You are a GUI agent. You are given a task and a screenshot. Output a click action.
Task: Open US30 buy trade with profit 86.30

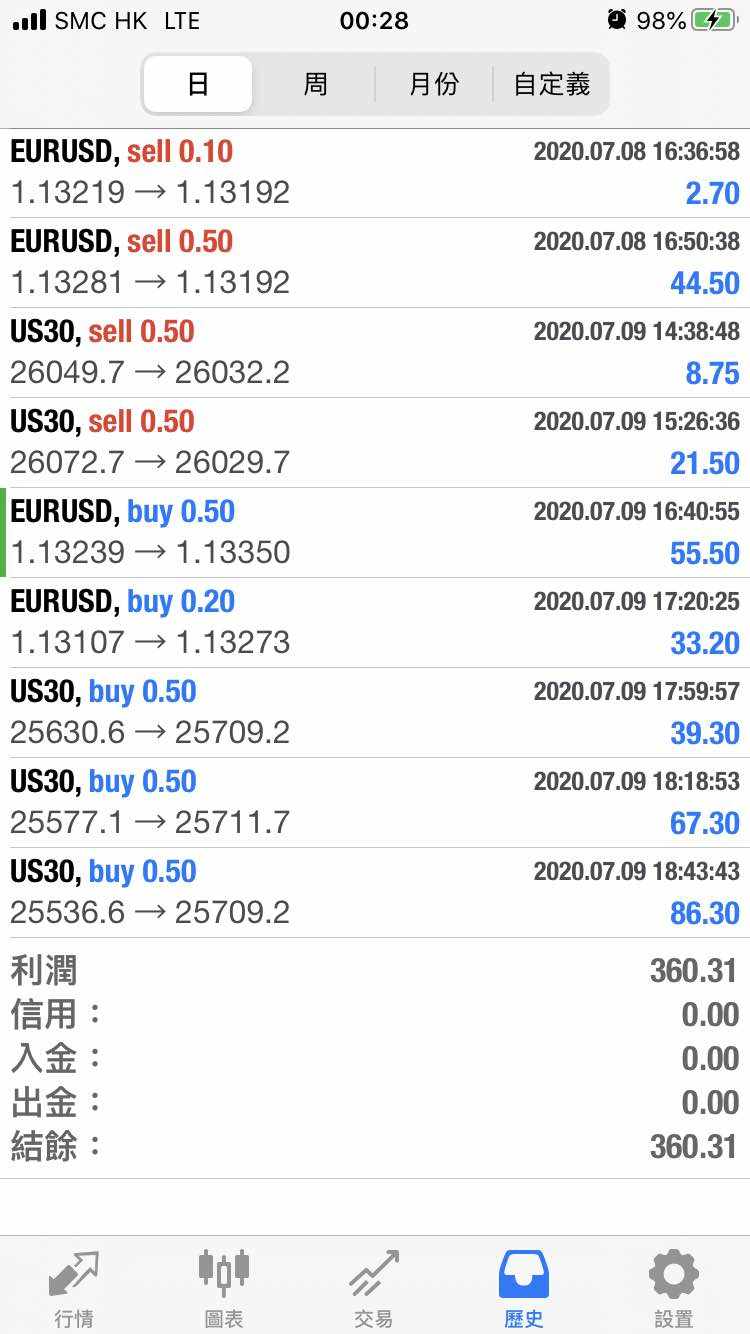[x=375, y=893]
